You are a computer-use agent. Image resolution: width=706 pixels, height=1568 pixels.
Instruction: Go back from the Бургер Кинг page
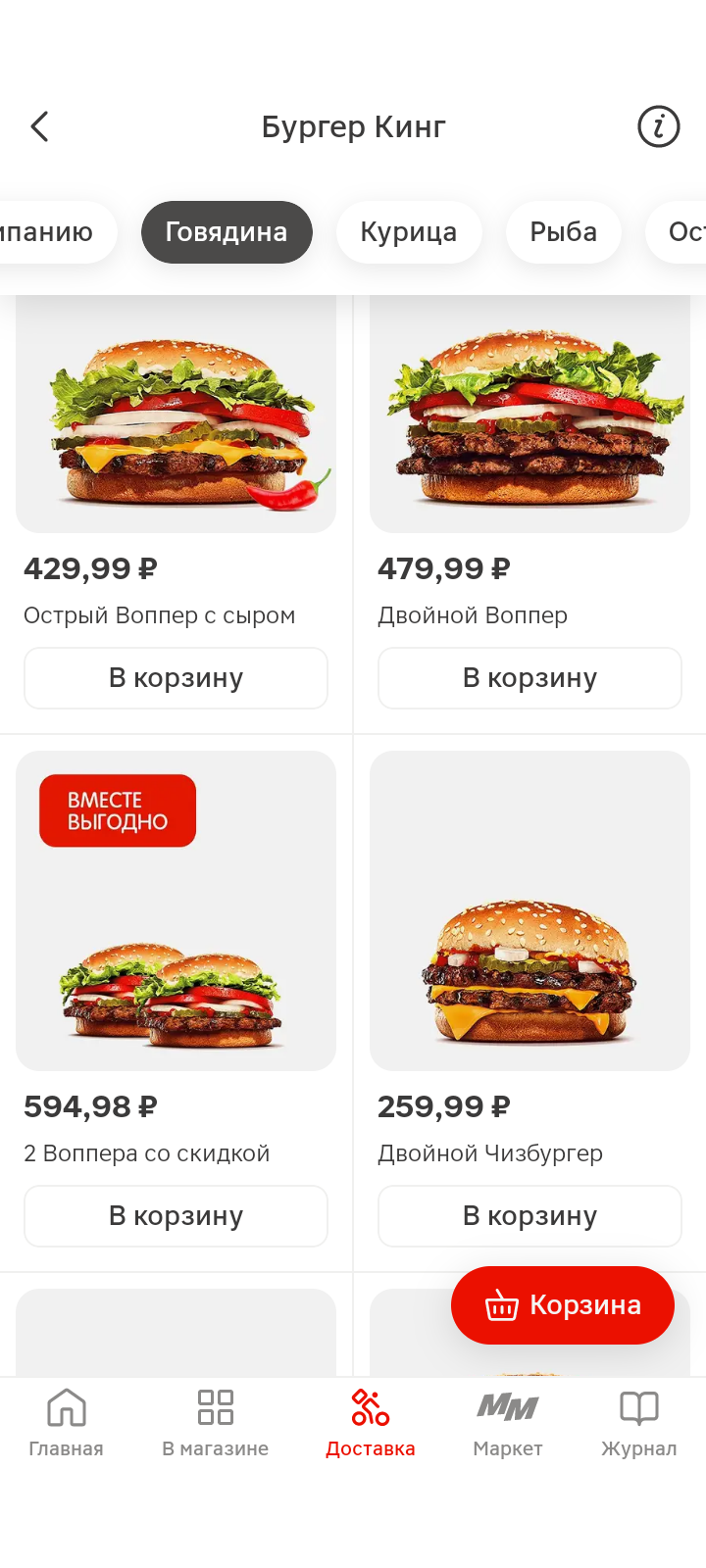40,126
